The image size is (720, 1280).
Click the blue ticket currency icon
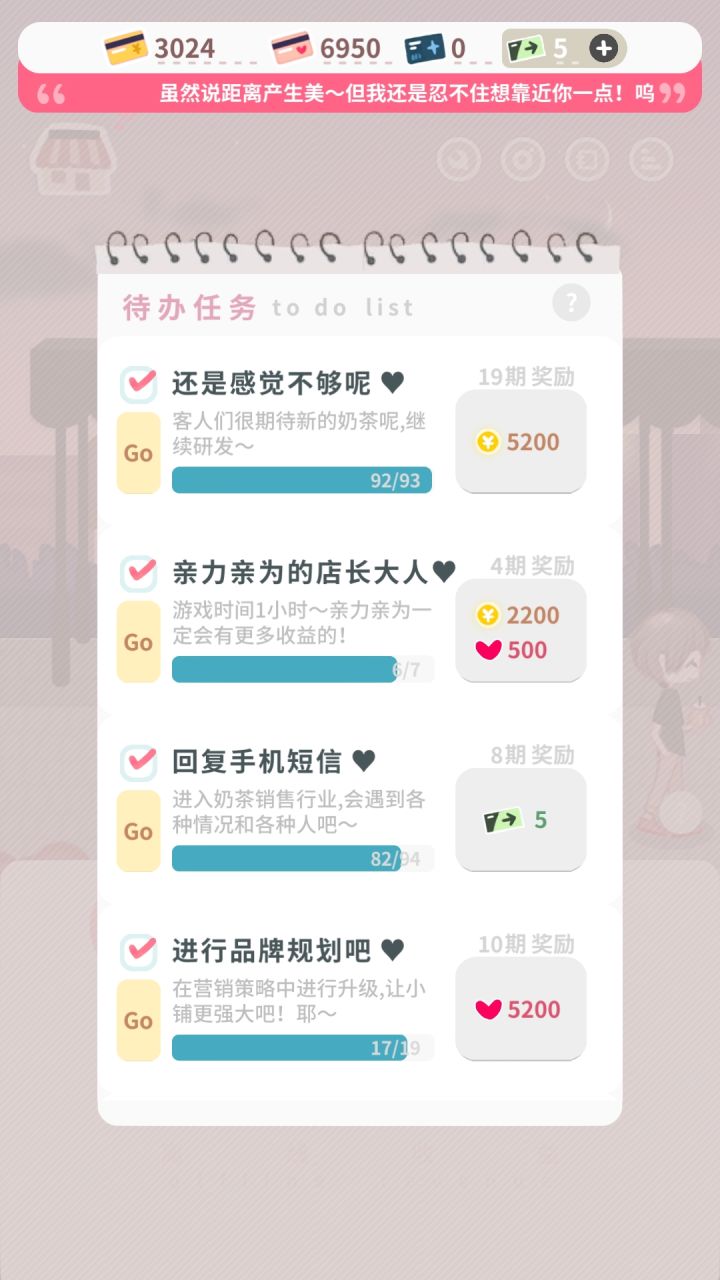click(423, 46)
